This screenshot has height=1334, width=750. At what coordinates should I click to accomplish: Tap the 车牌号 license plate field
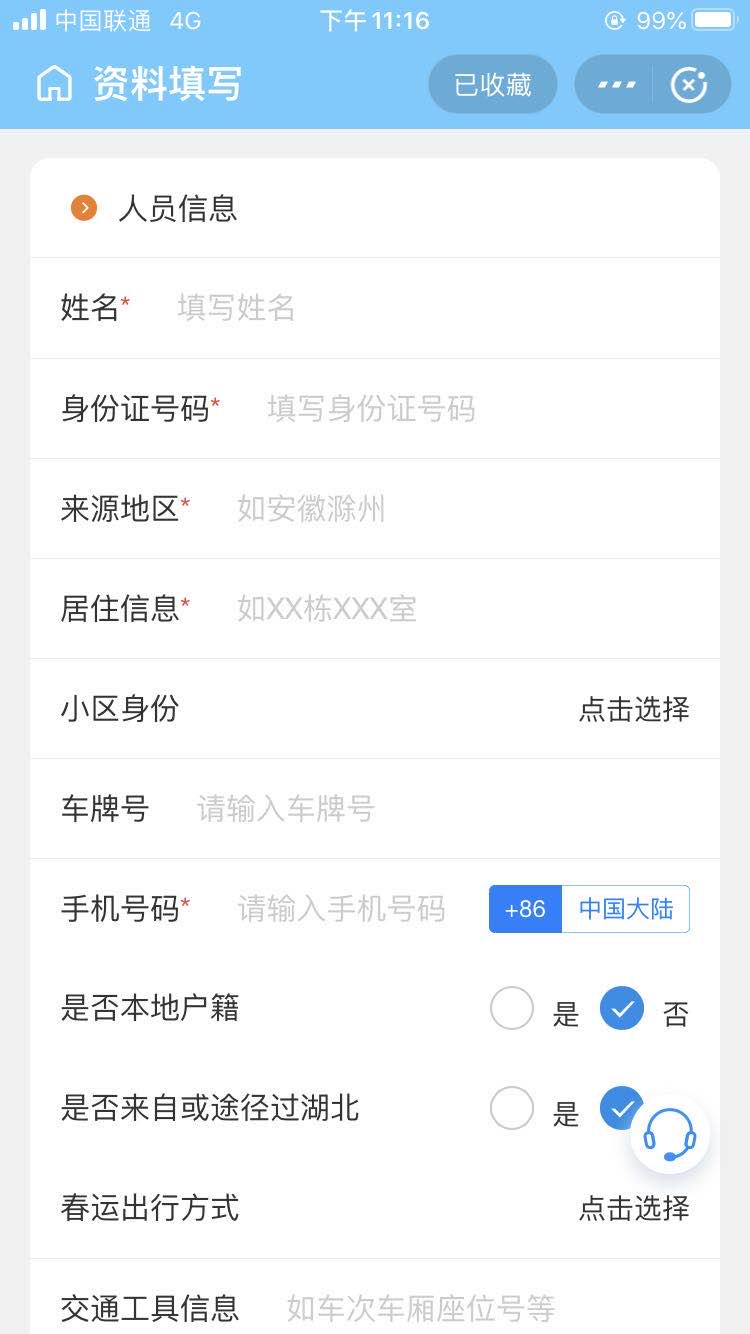pyautogui.click(x=443, y=808)
